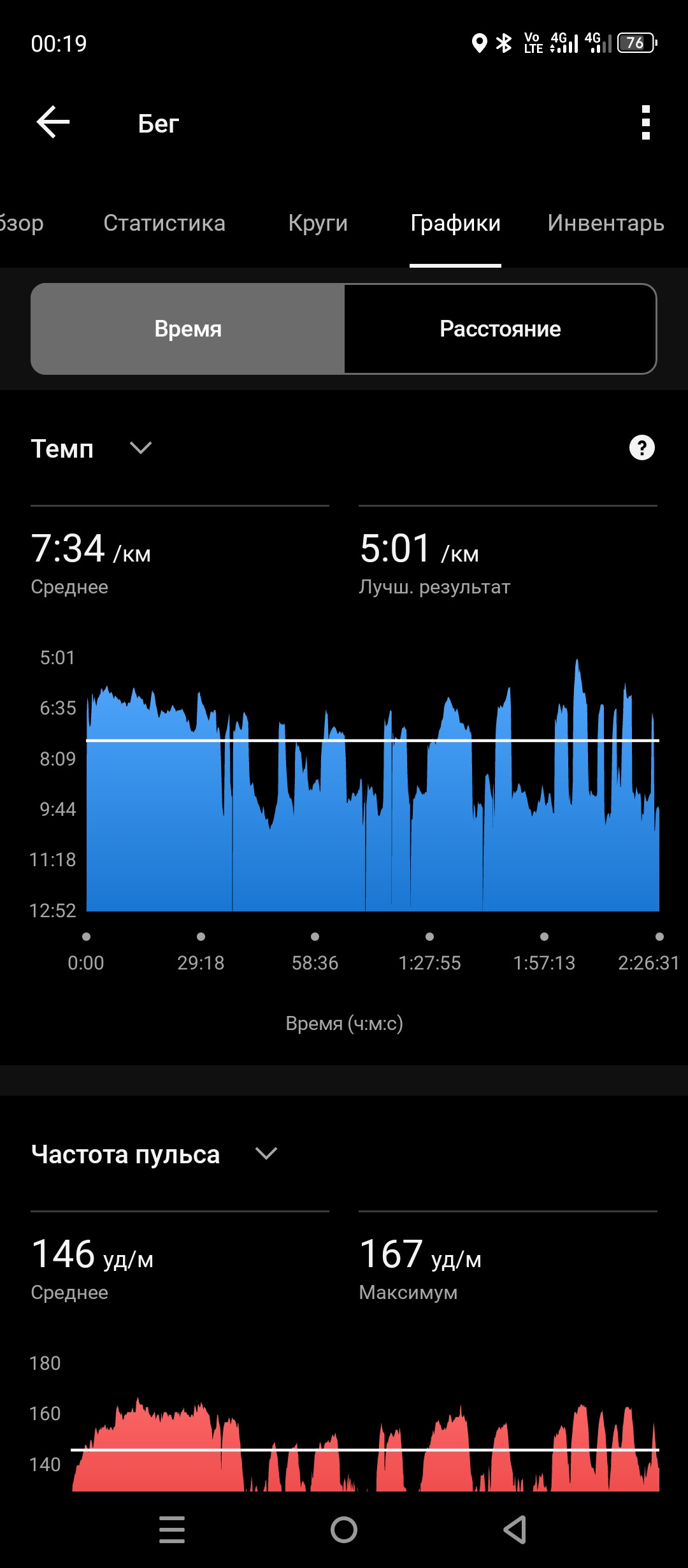This screenshot has height=1568, width=688.
Task: Tap the system home button
Action: (344, 1529)
